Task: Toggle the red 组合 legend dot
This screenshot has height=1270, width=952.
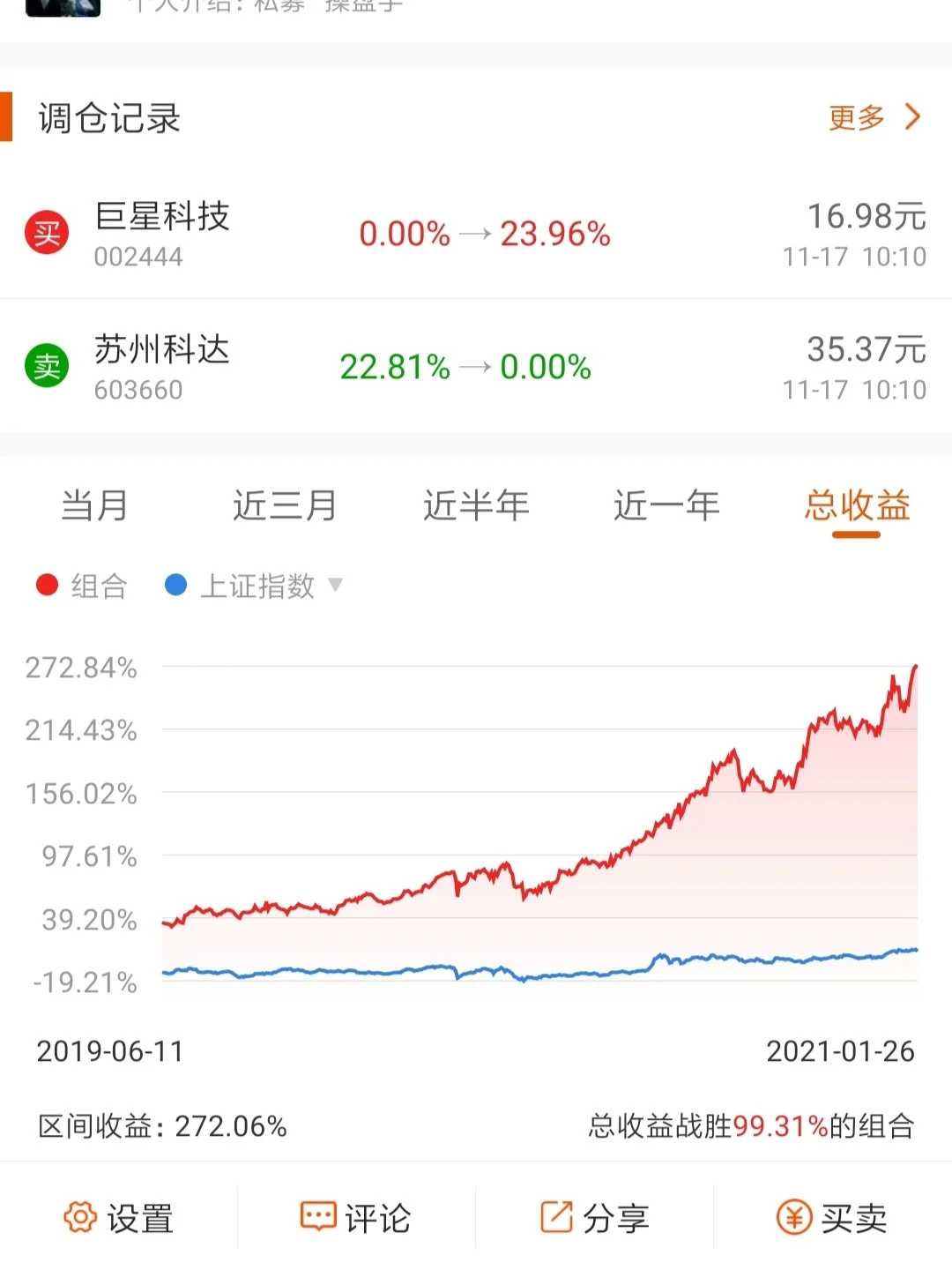Action: (x=46, y=585)
